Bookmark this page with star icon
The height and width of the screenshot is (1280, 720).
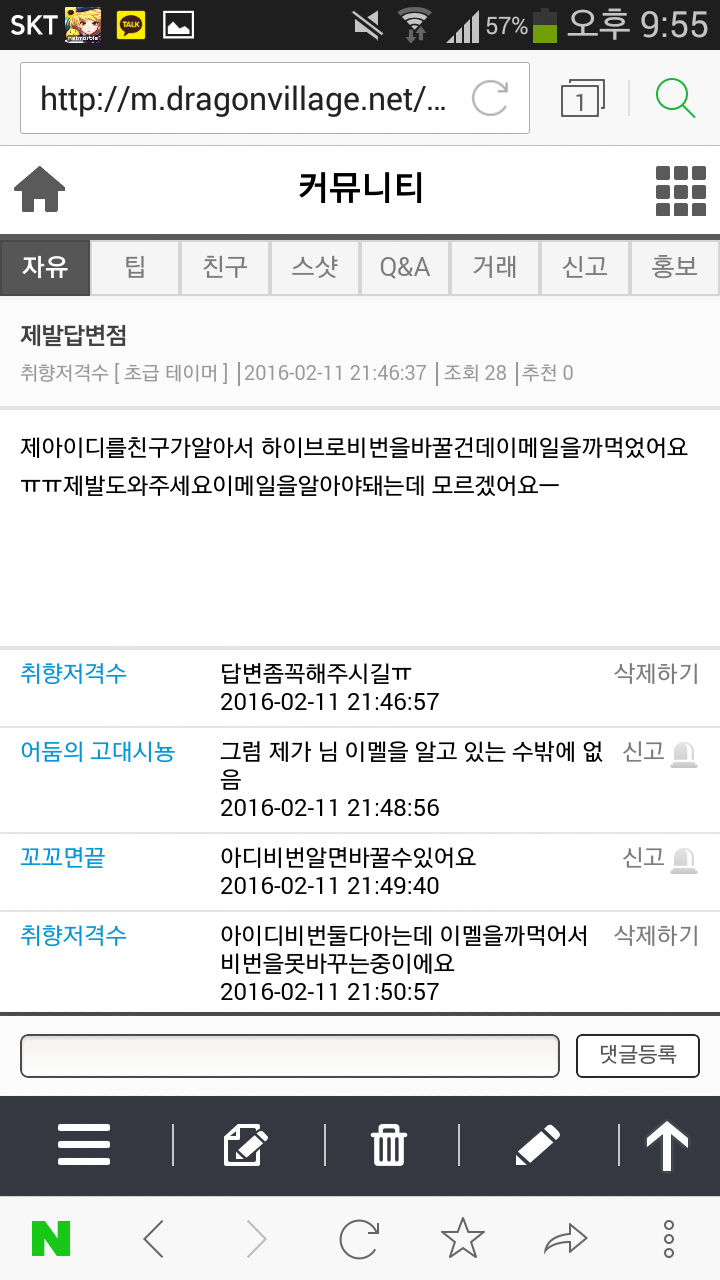(x=462, y=1240)
